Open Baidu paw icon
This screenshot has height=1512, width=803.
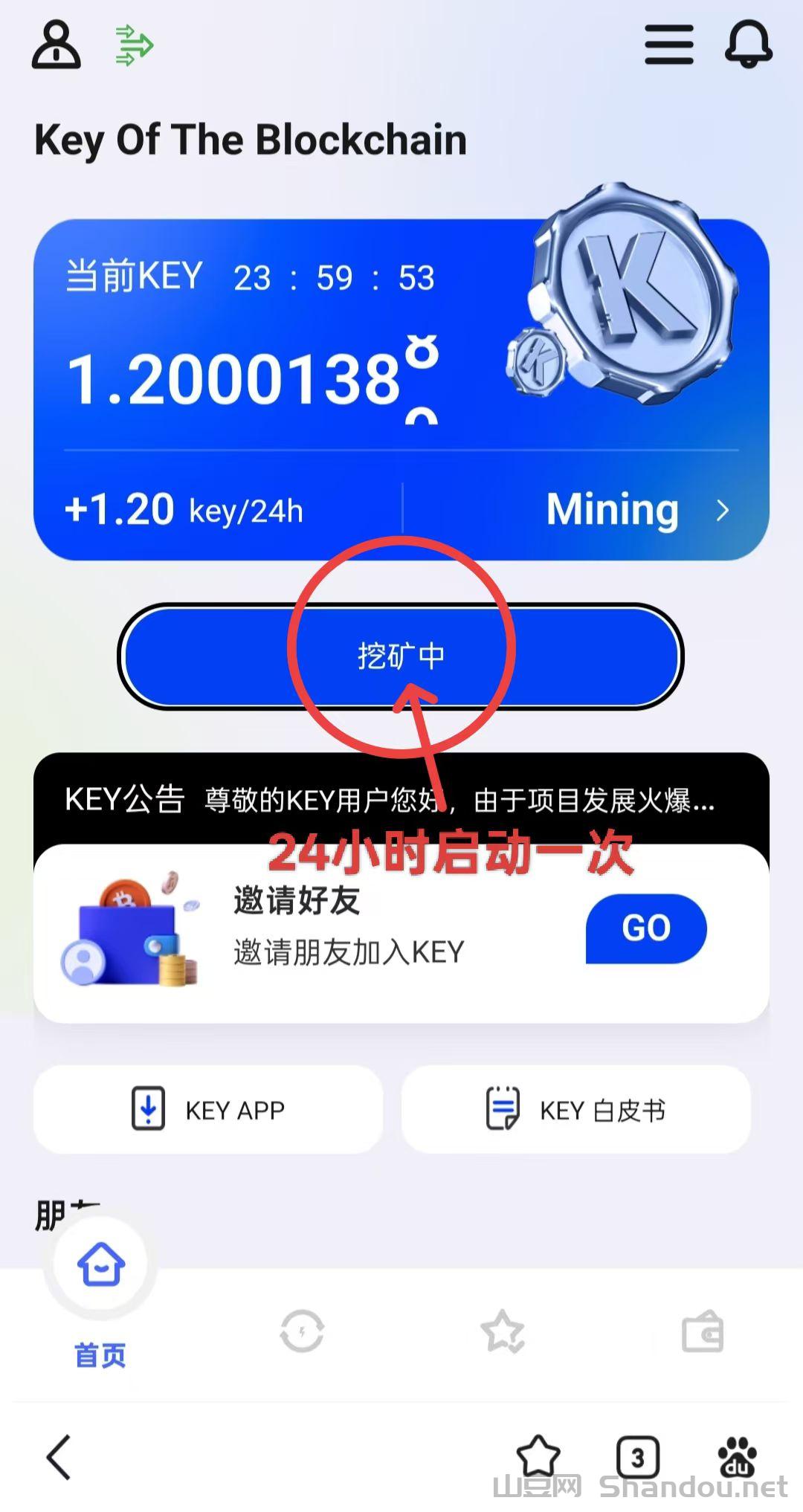click(737, 1457)
